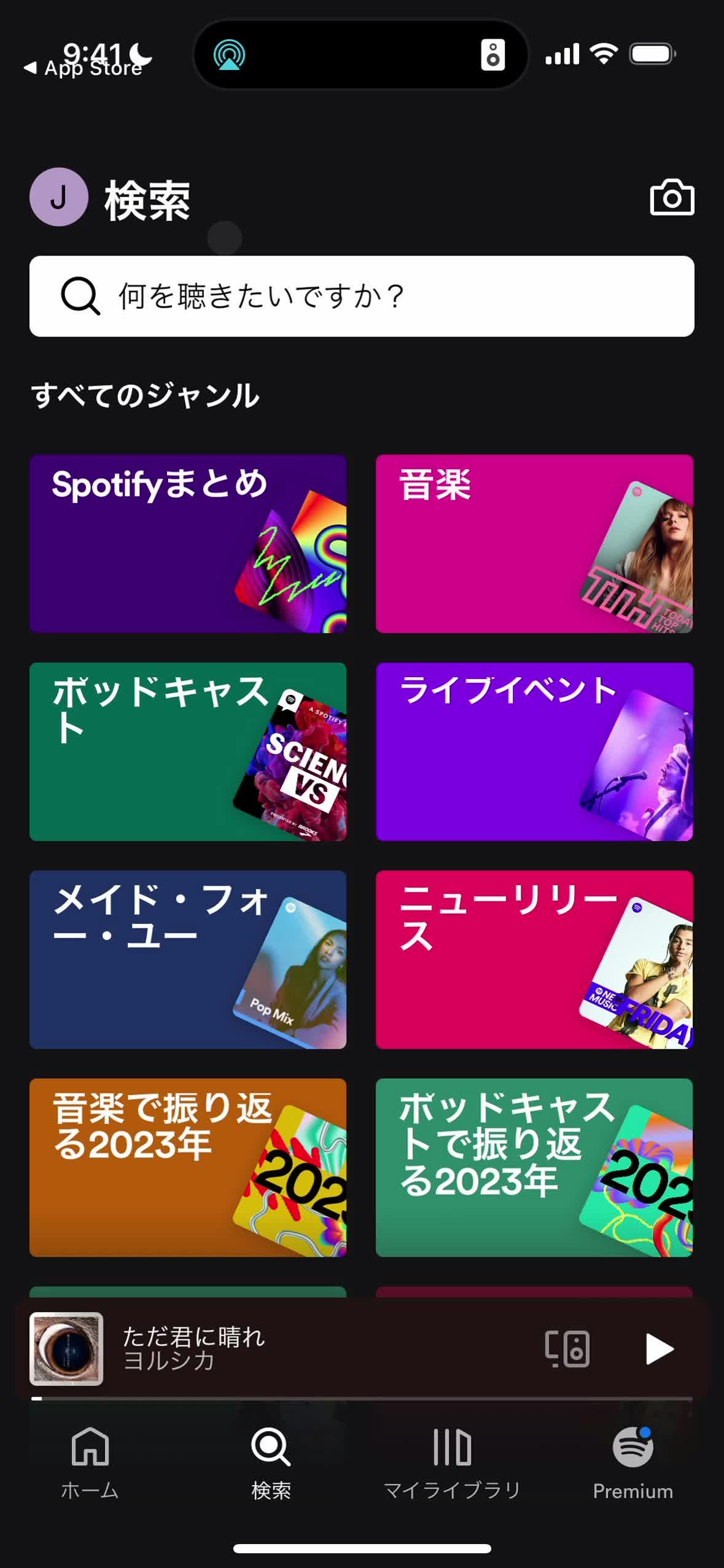Open the Spotifyまとめ genre card
724x1568 pixels.
[188, 543]
